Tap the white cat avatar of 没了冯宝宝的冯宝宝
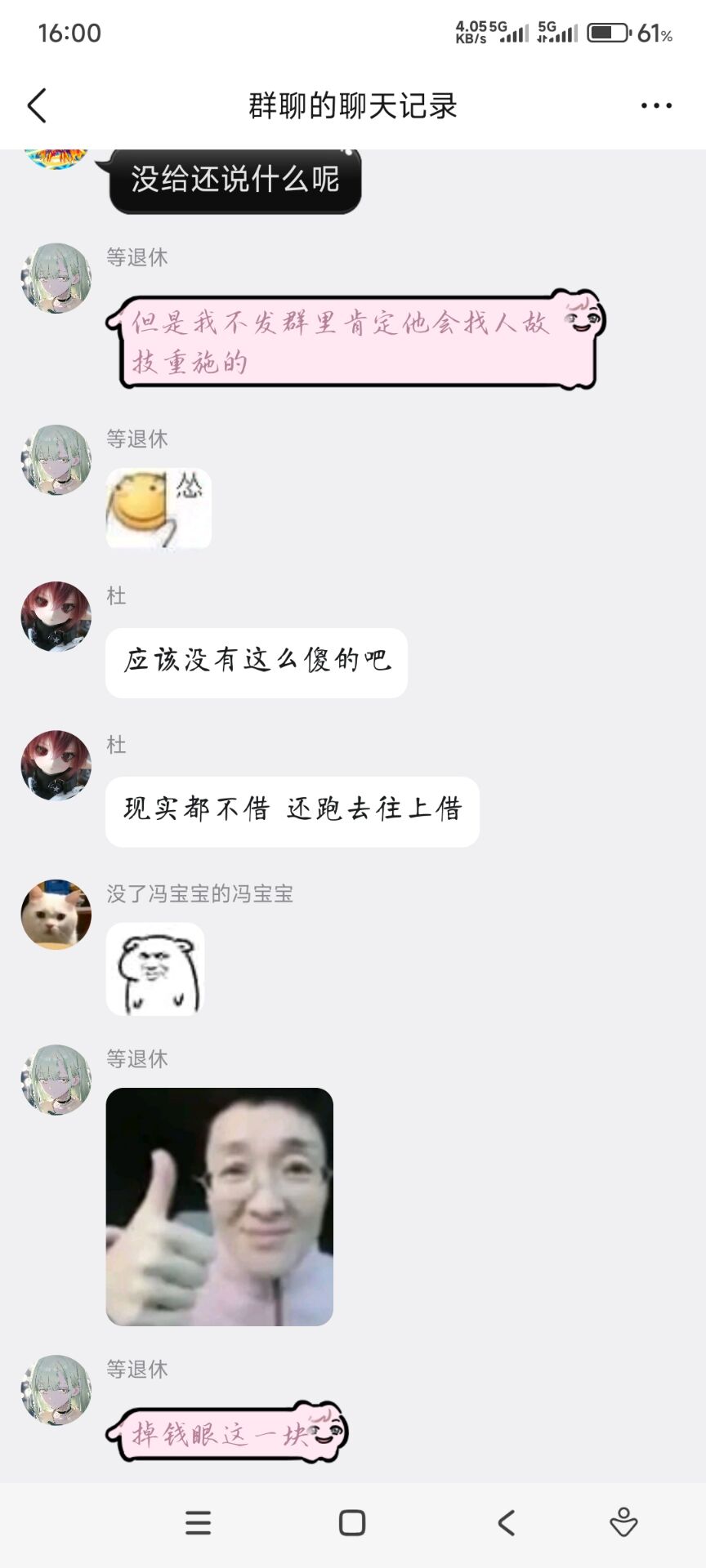706x1568 pixels. click(56, 915)
